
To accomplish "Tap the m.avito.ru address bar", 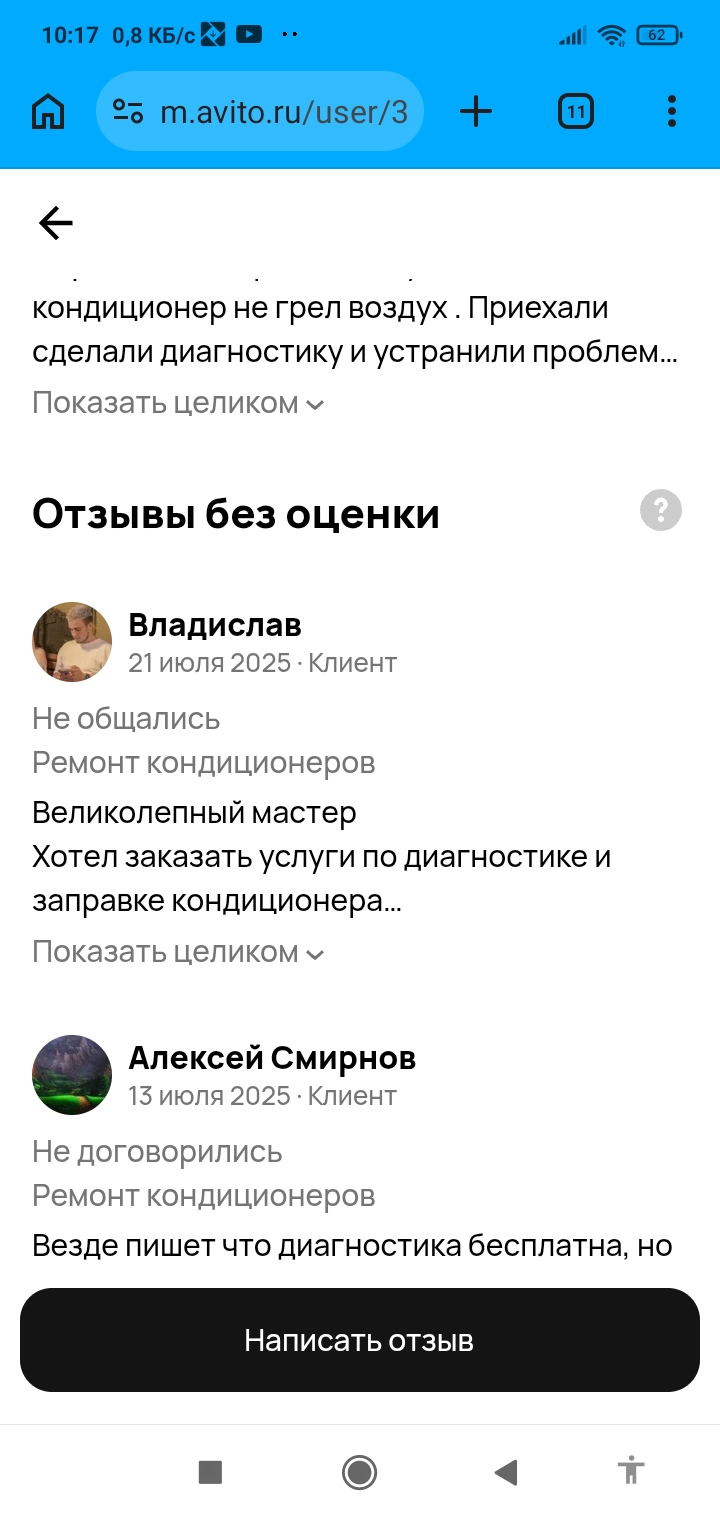I will click(x=283, y=111).
